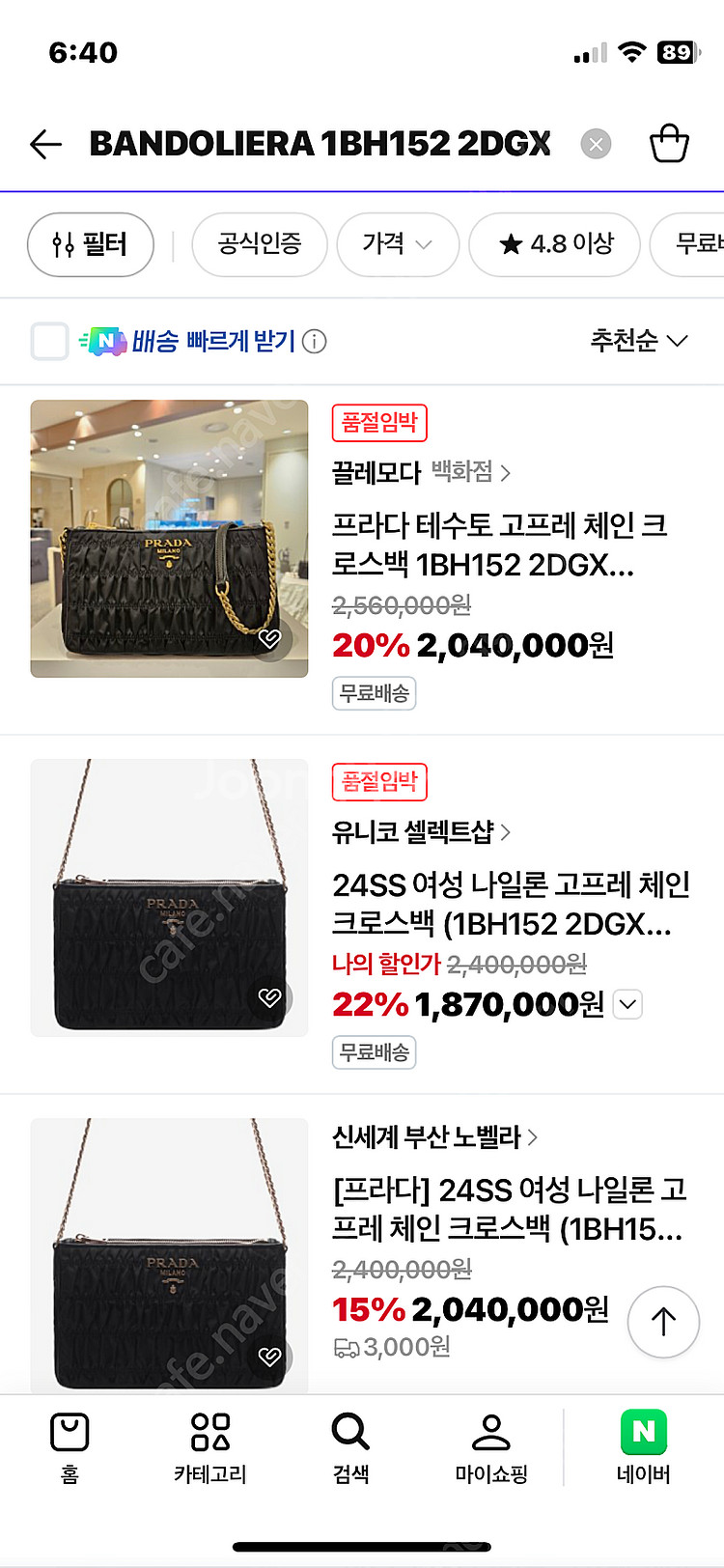Open the 네이버 tab
Viewport: 724px width, 1568px height.
pos(643,1447)
